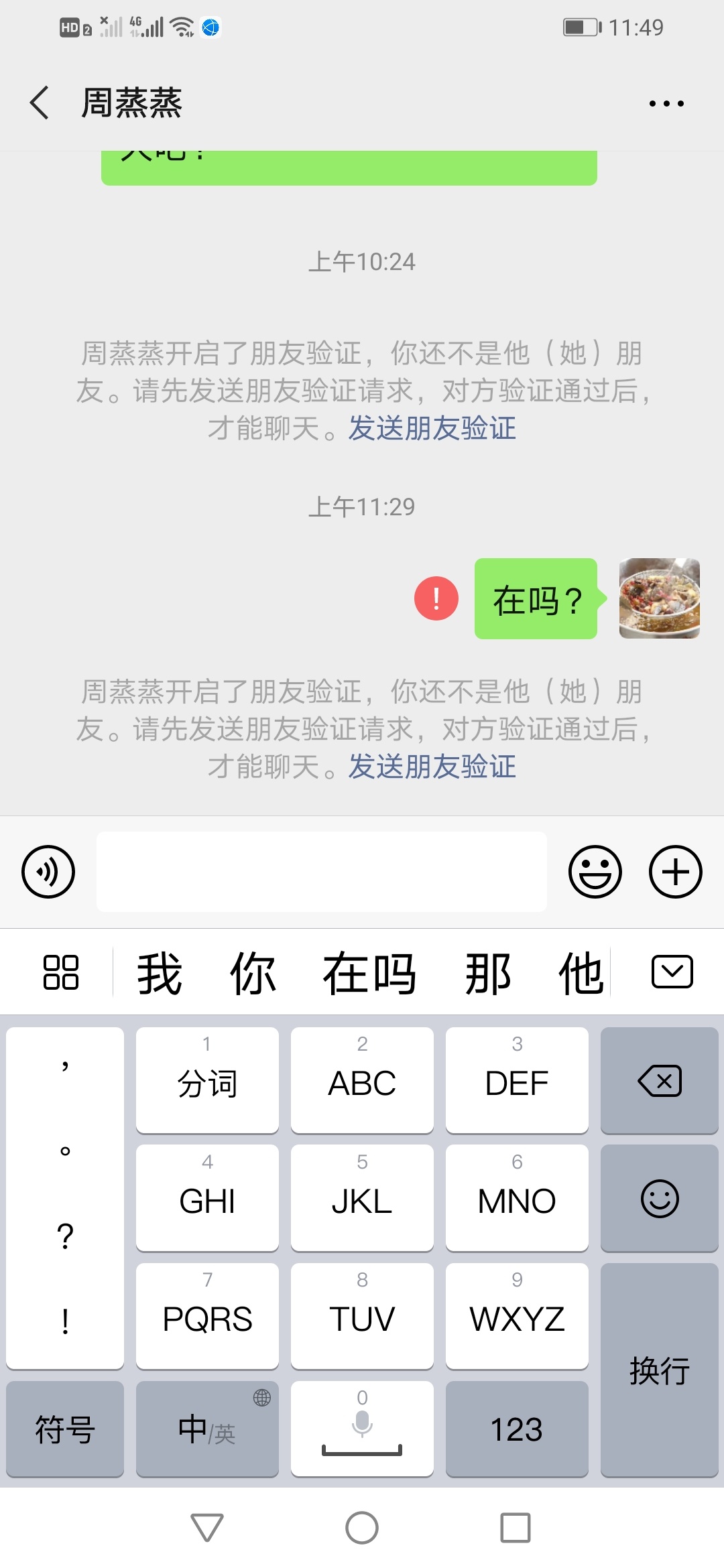The height and width of the screenshot is (1568, 724).
Task: Switch to voice message input
Action: pyautogui.click(x=48, y=871)
